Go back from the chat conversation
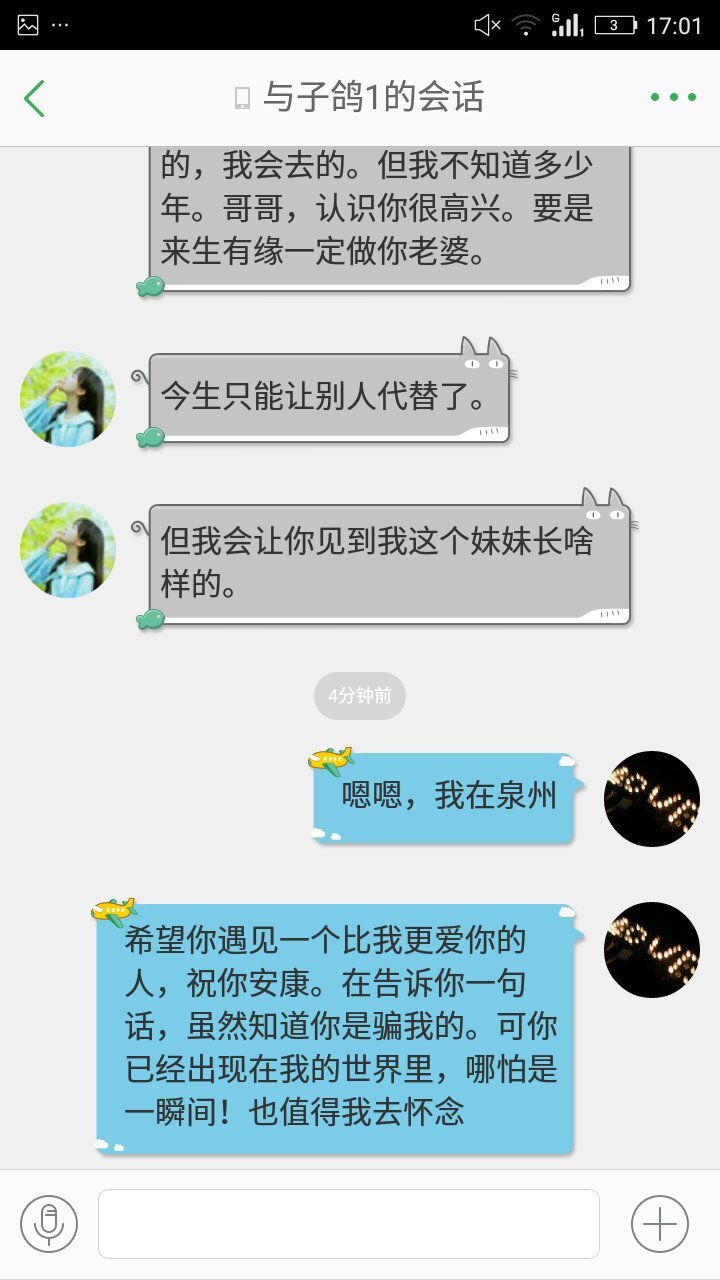This screenshot has height=1280, width=720. tap(35, 98)
